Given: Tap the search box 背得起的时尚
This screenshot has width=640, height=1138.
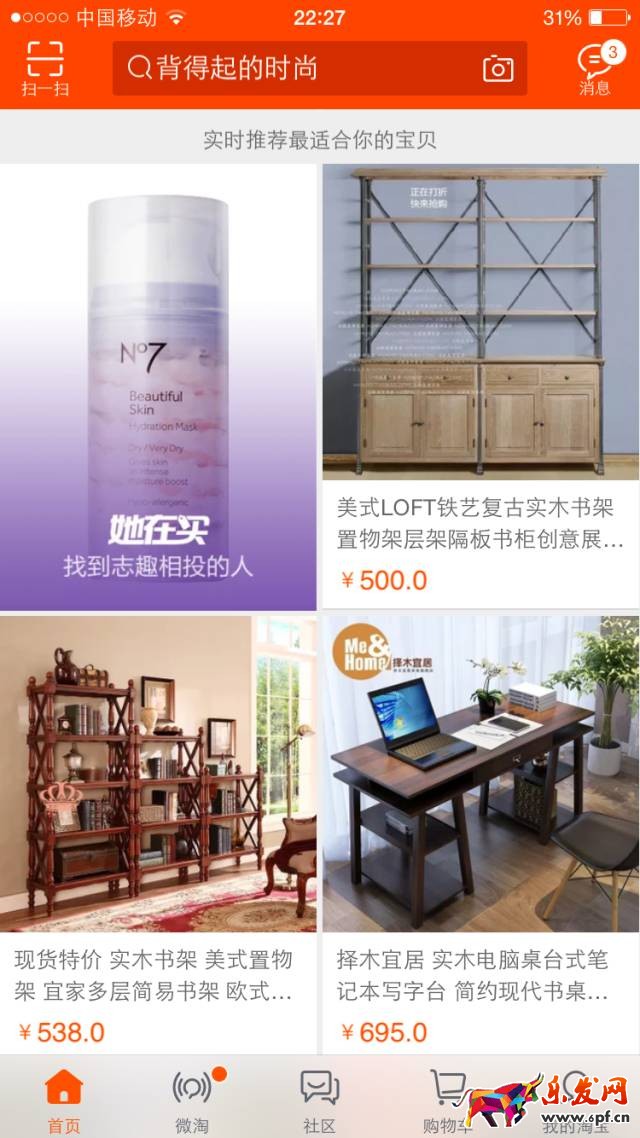Looking at the screenshot, I should click(x=300, y=68).
